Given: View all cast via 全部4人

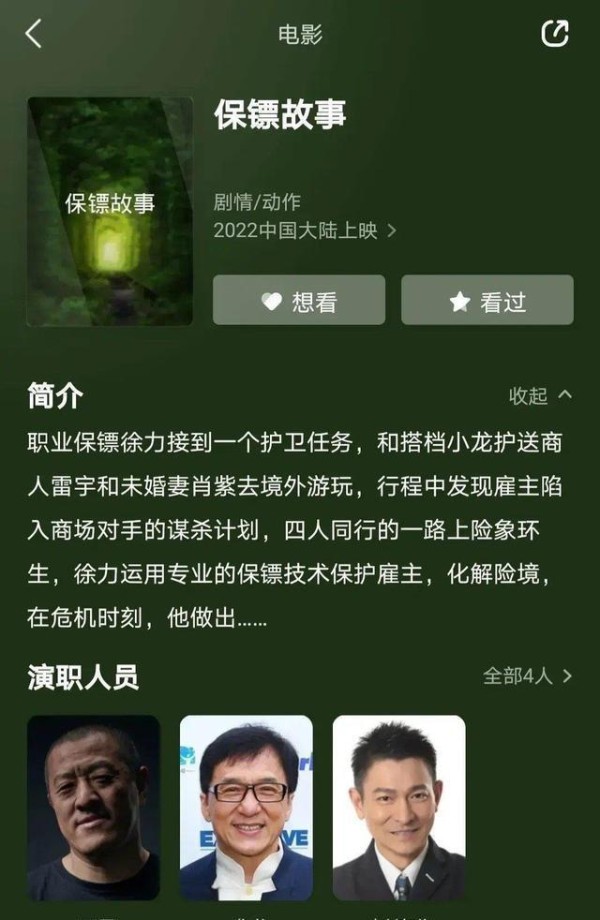Looking at the screenshot, I should click(528, 676).
